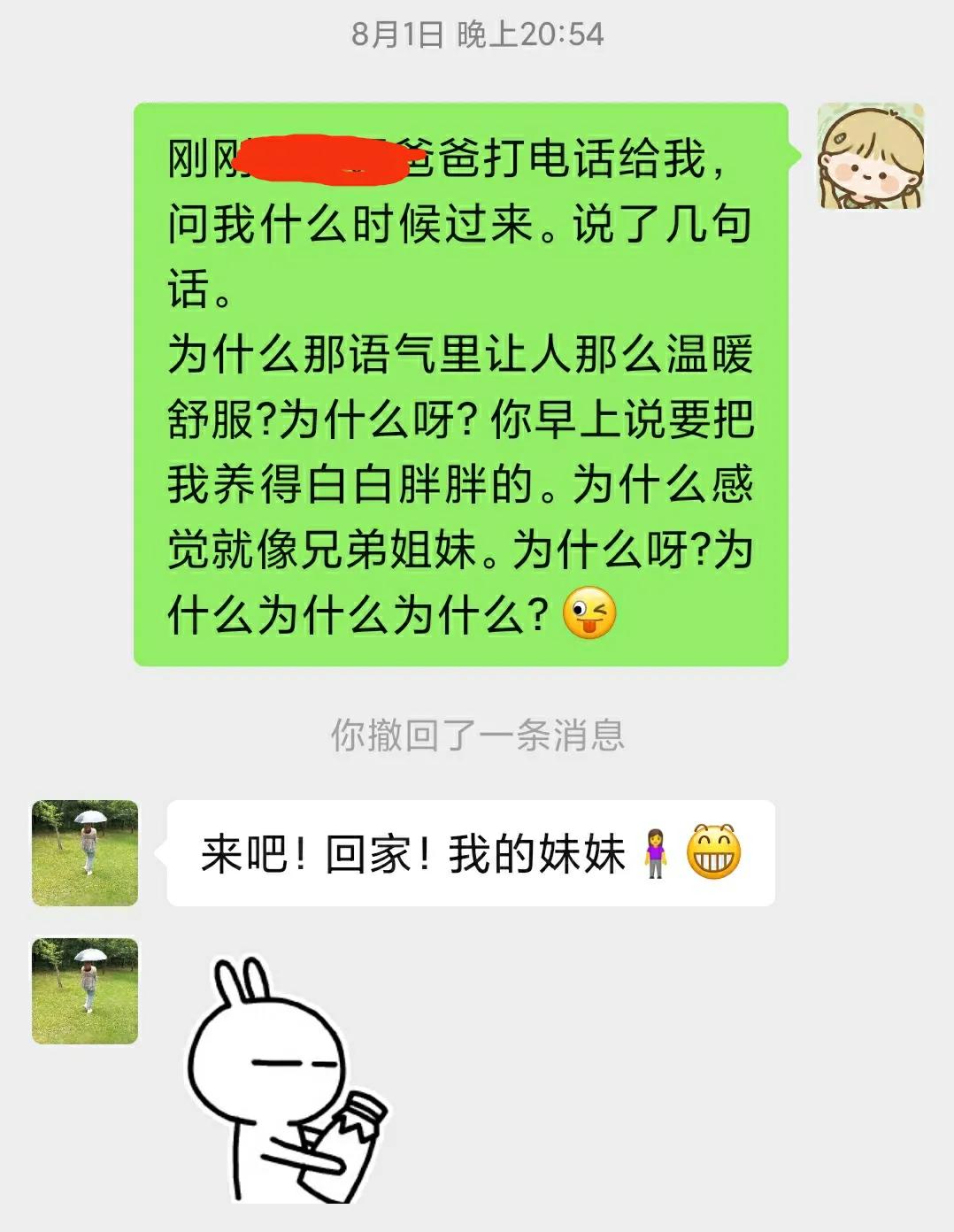954x1232 pixels.
Task: Tap the recalled message notice text
Action: (x=477, y=735)
